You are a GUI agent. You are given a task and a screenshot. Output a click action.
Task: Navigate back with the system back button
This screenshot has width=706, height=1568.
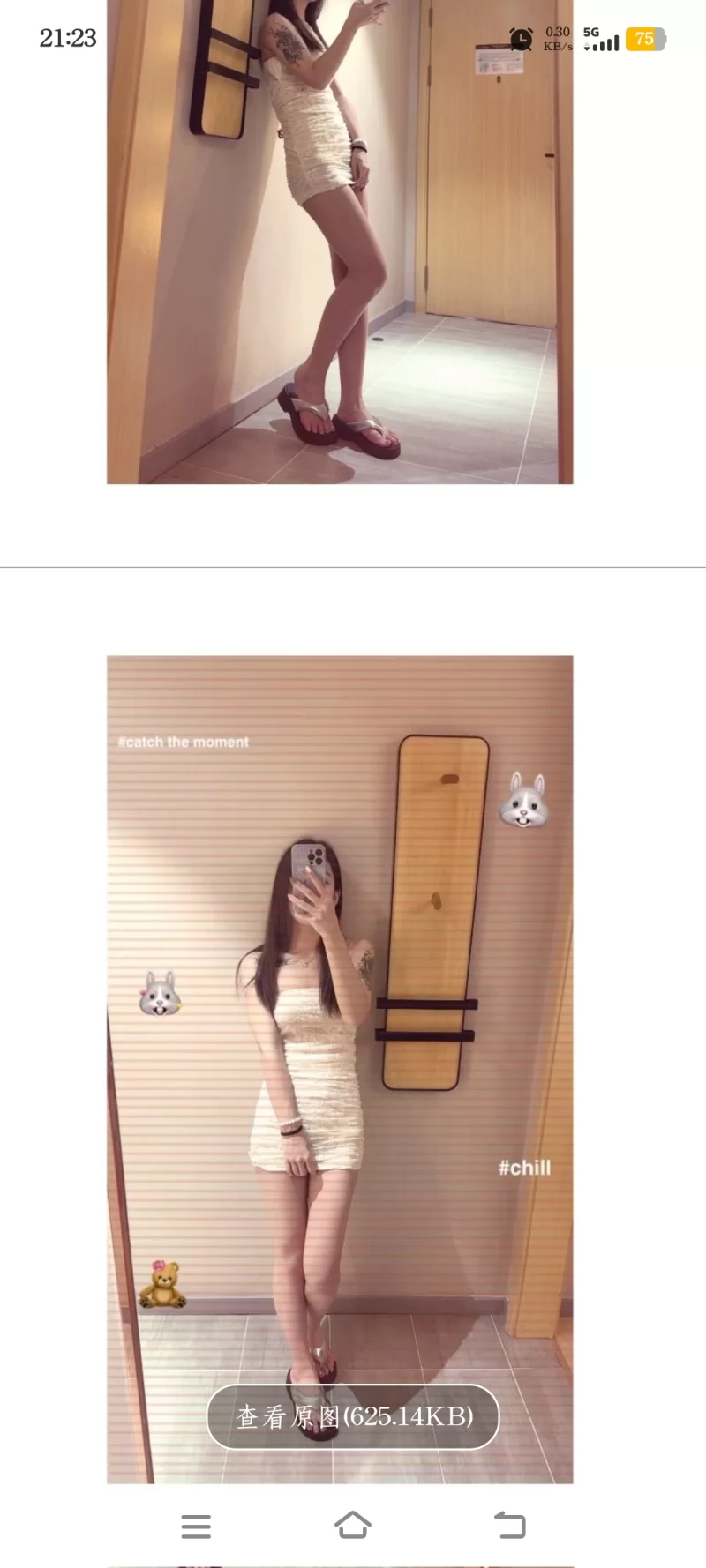(509, 1525)
